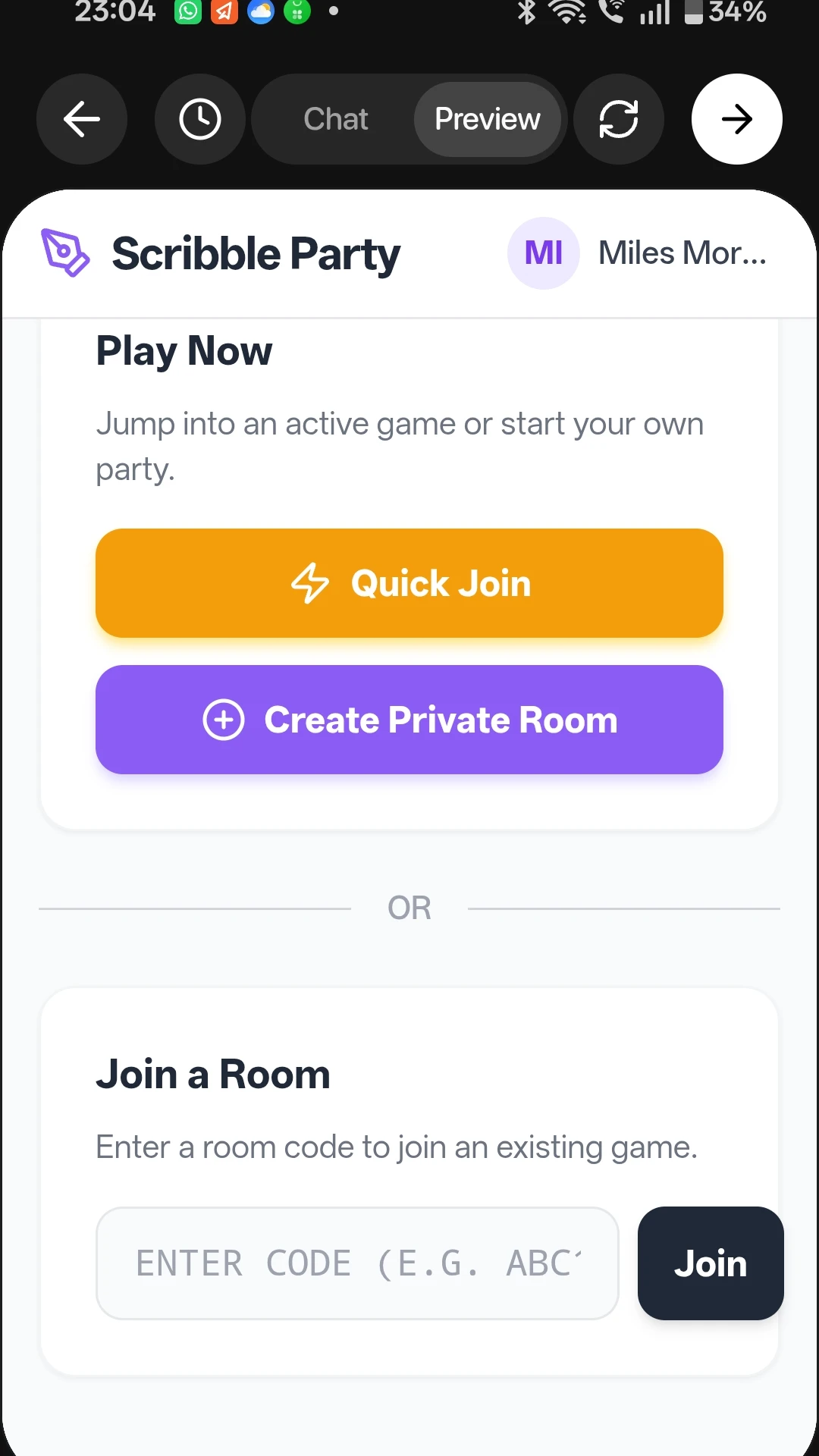The width and height of the screenshot is (819, 1456).
Task: Open the Miles Mor... profile
Action: click(639, 253)
